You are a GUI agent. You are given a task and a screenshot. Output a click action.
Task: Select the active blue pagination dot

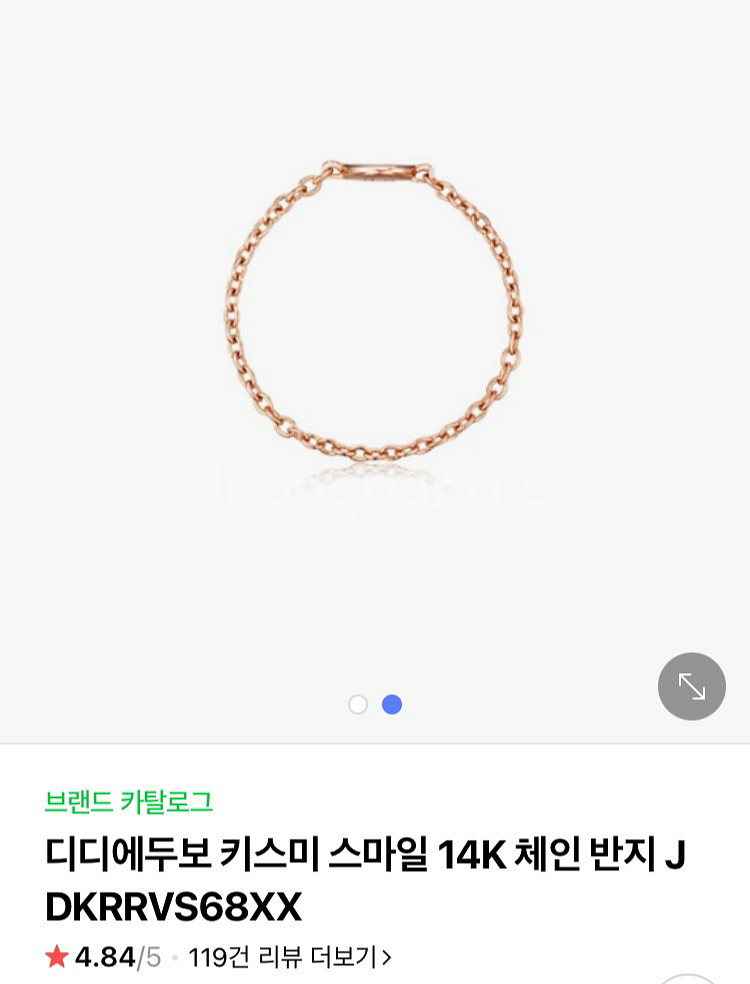tap(392, 705)
